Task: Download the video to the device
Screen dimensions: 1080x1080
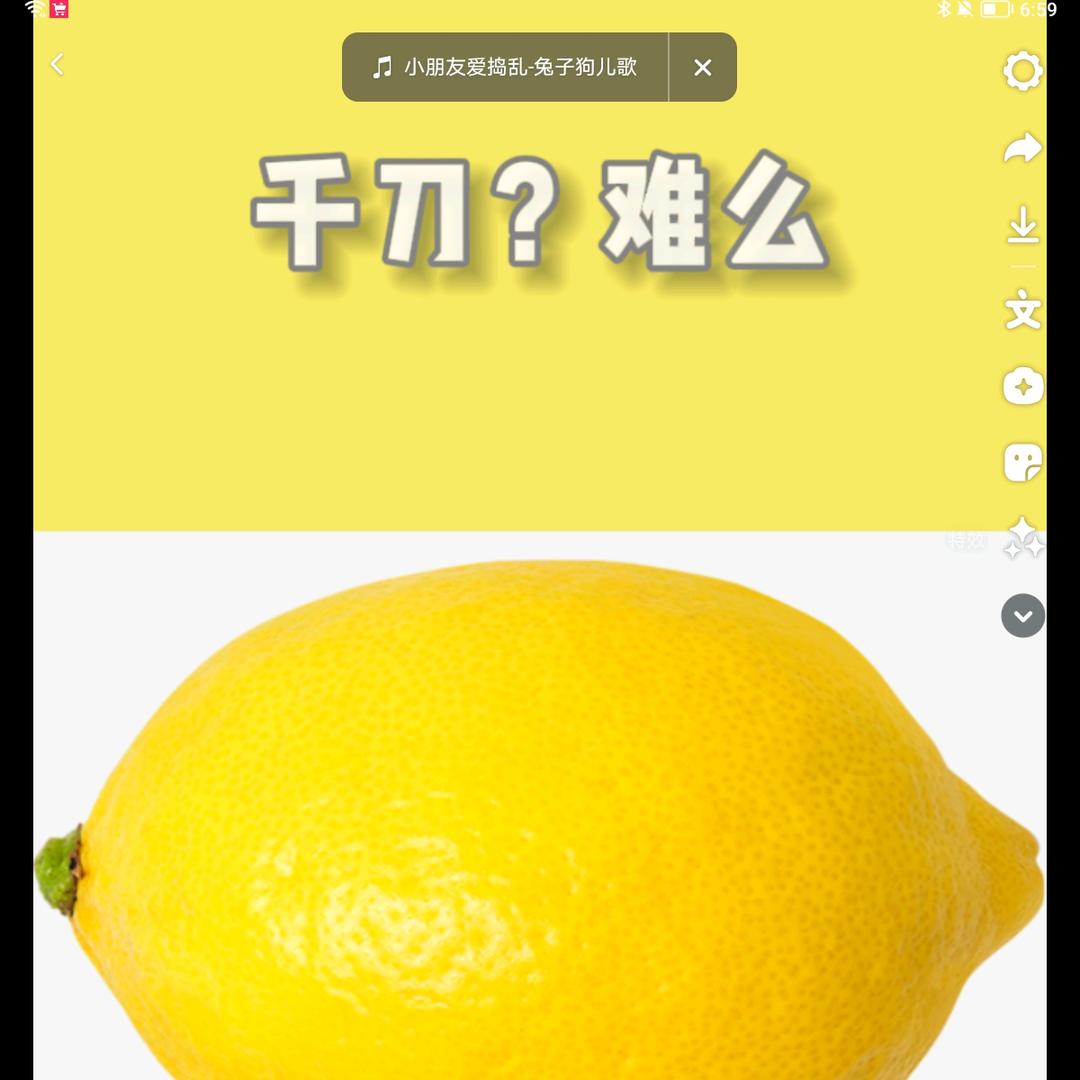Action: [1023, 225]
